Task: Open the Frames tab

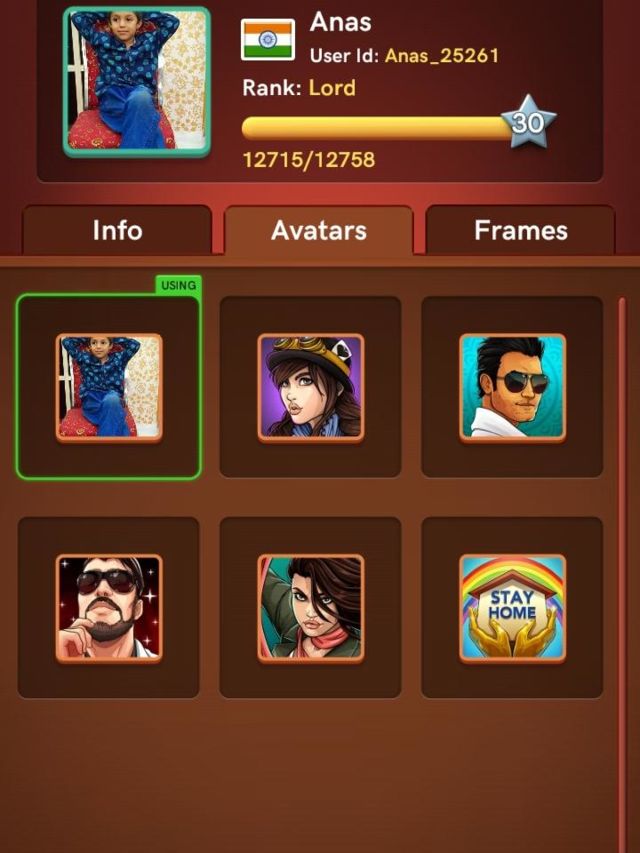Action: click(x=521, y=230)
